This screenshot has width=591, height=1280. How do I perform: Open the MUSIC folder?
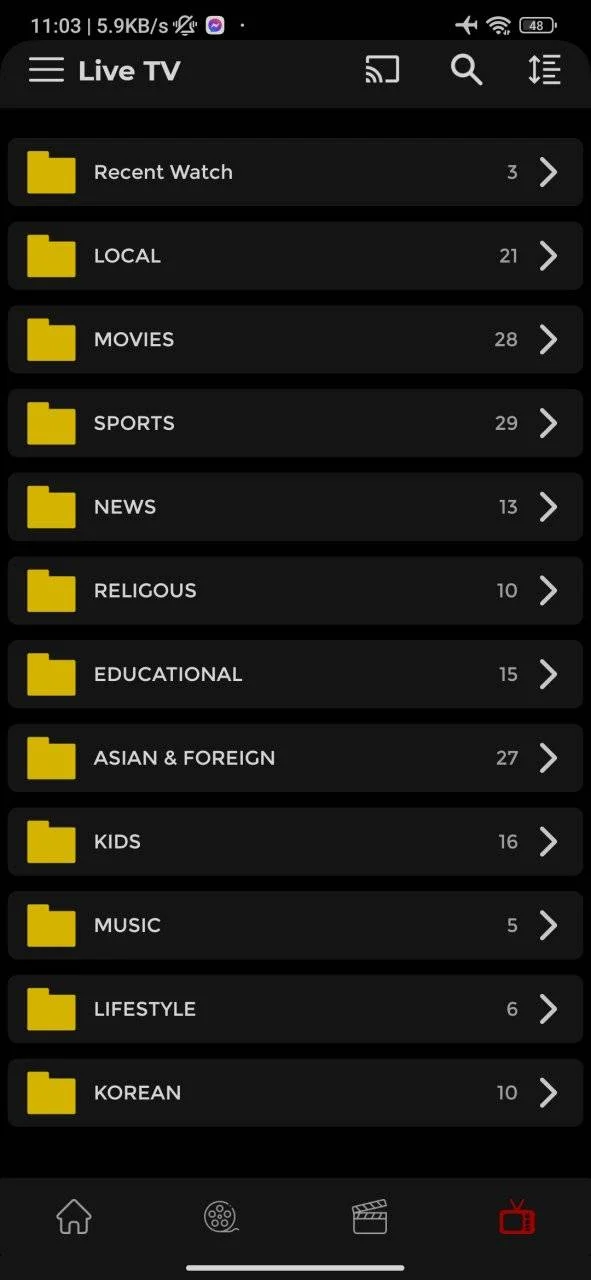(295, 925)
